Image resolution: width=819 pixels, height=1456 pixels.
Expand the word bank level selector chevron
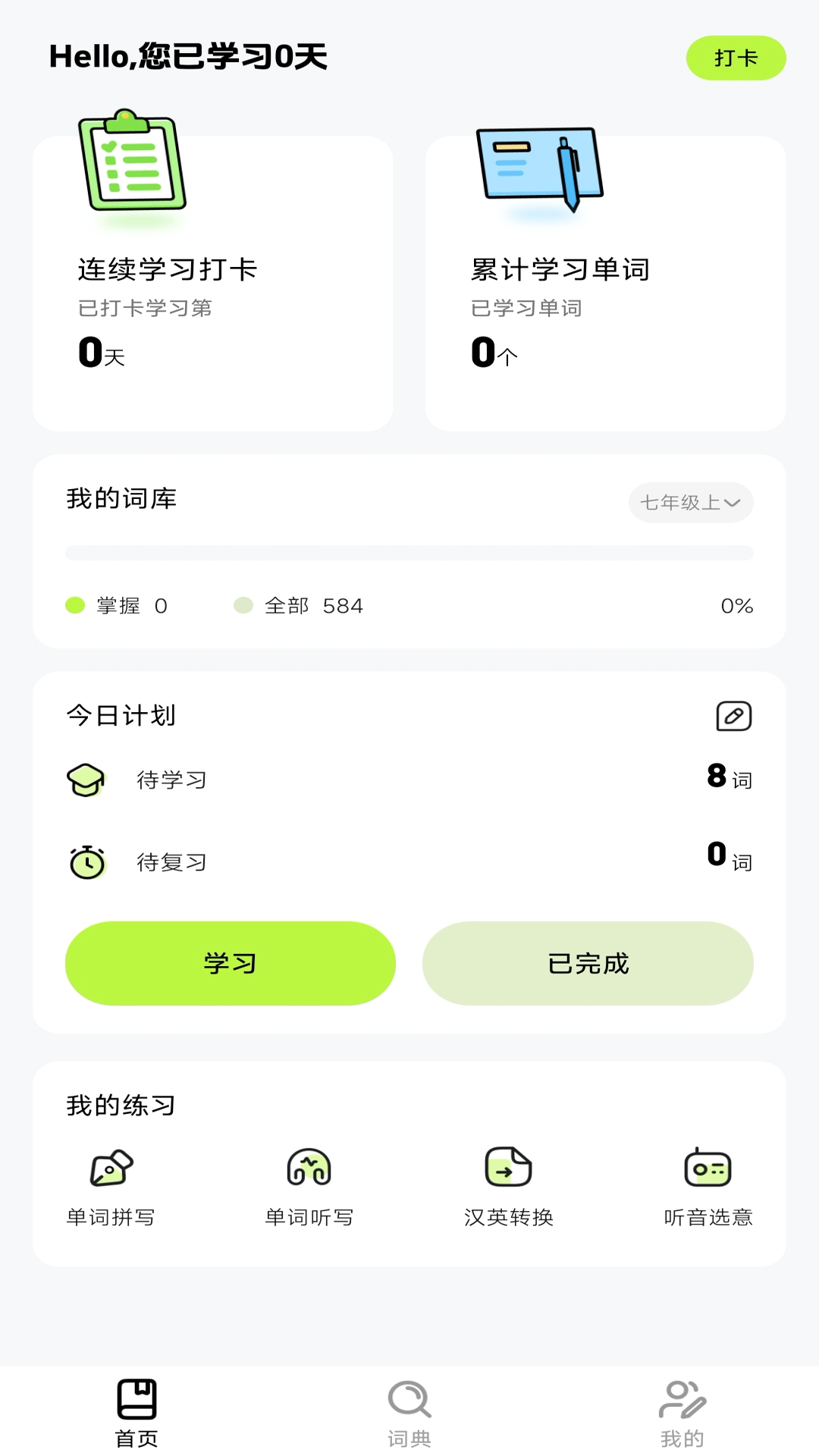coord(733,502)
